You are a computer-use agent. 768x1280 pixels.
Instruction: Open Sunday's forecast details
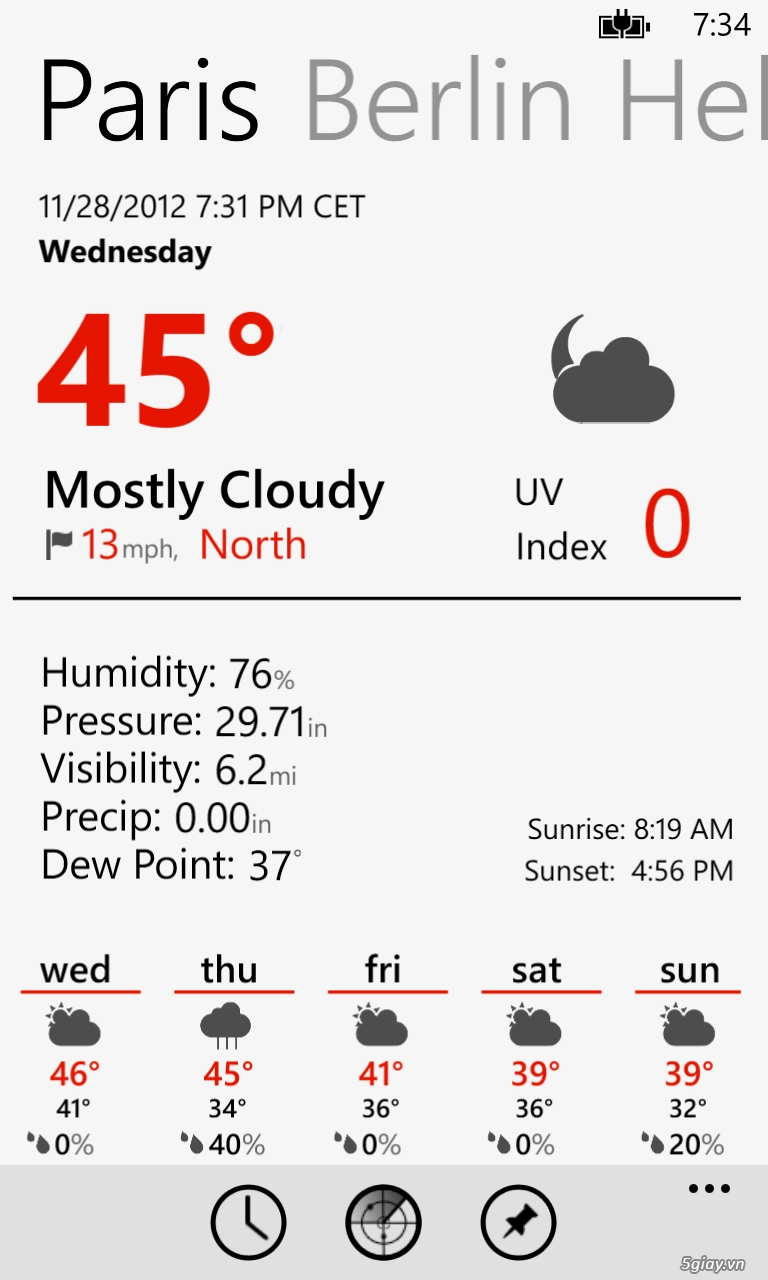click(x=689, y=1055)
